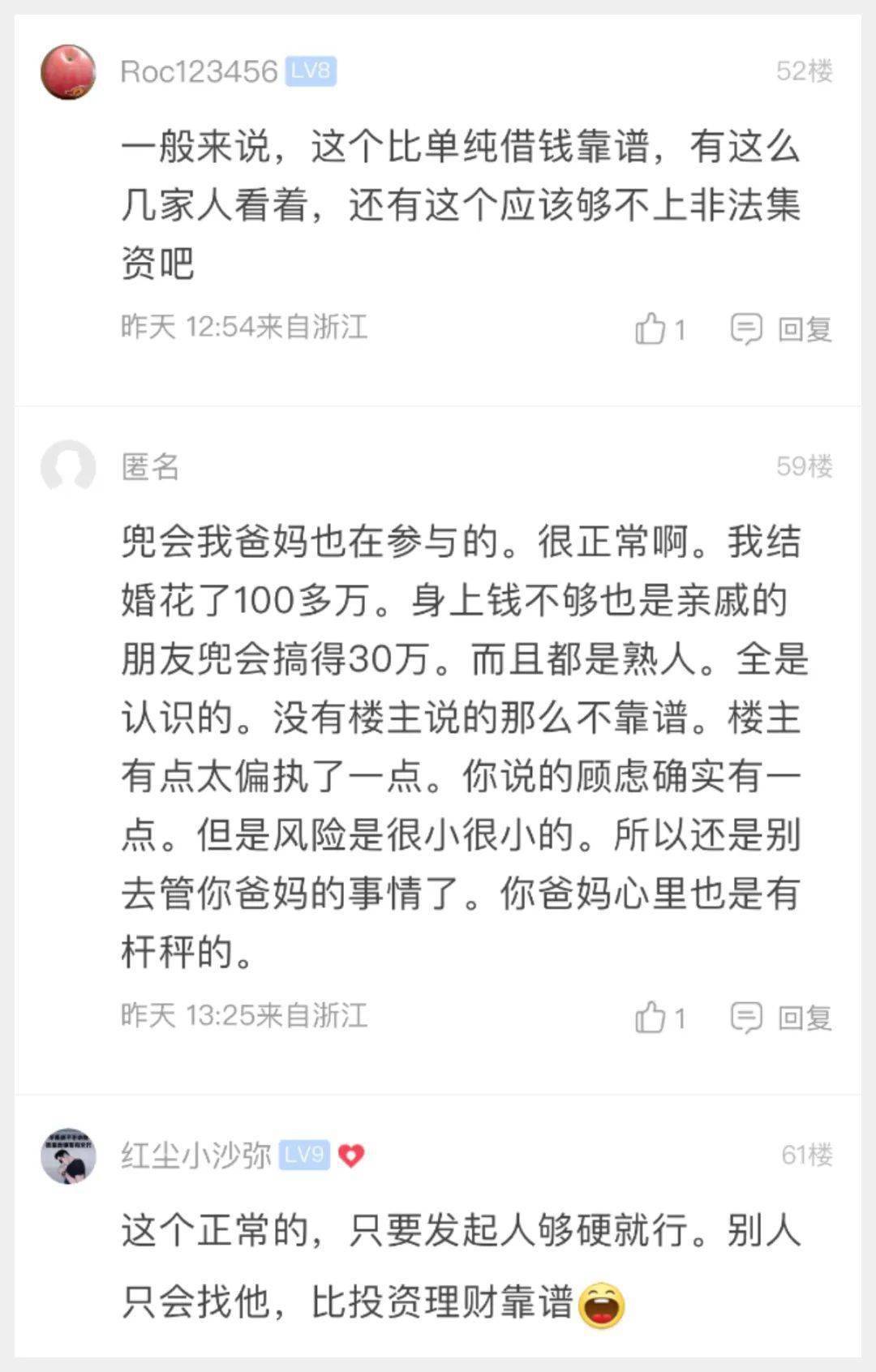Reply to the anonymous 59楼 comment
The height and width of the screenshot is (1372, 876).
tap(782, 1018)
